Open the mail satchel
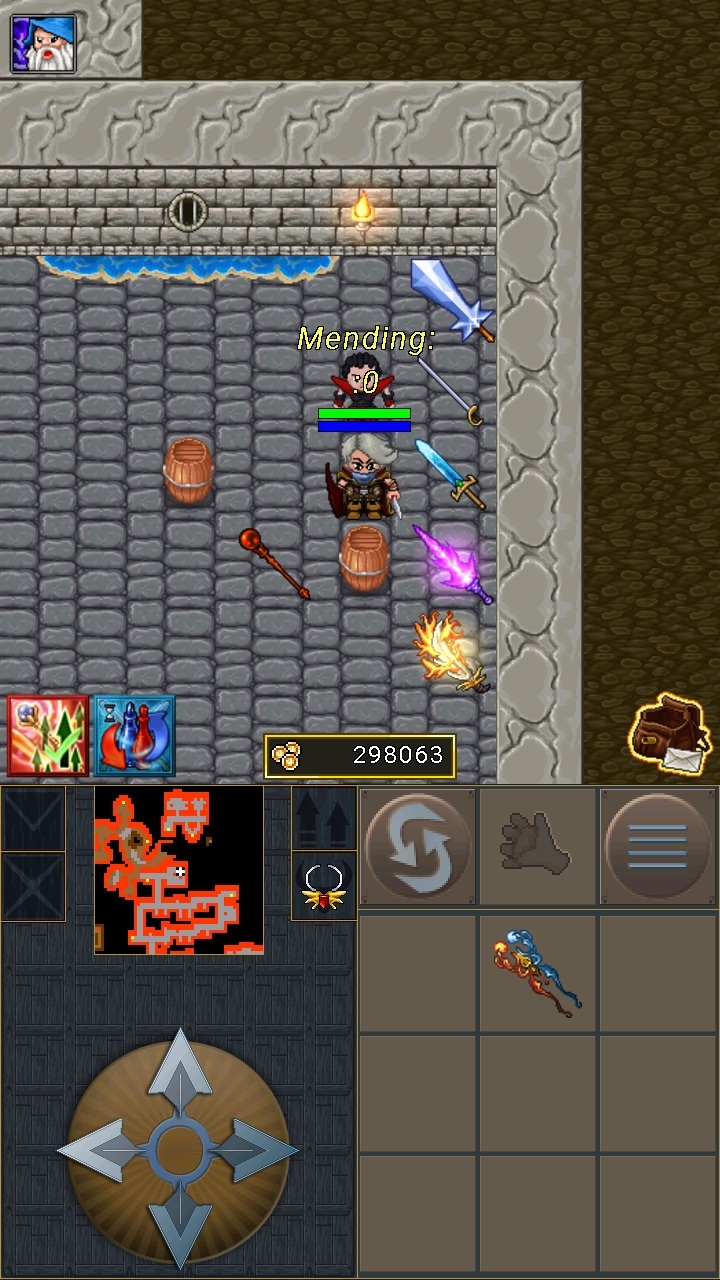Screen dimensions: 720x1280 click(669, 735)
